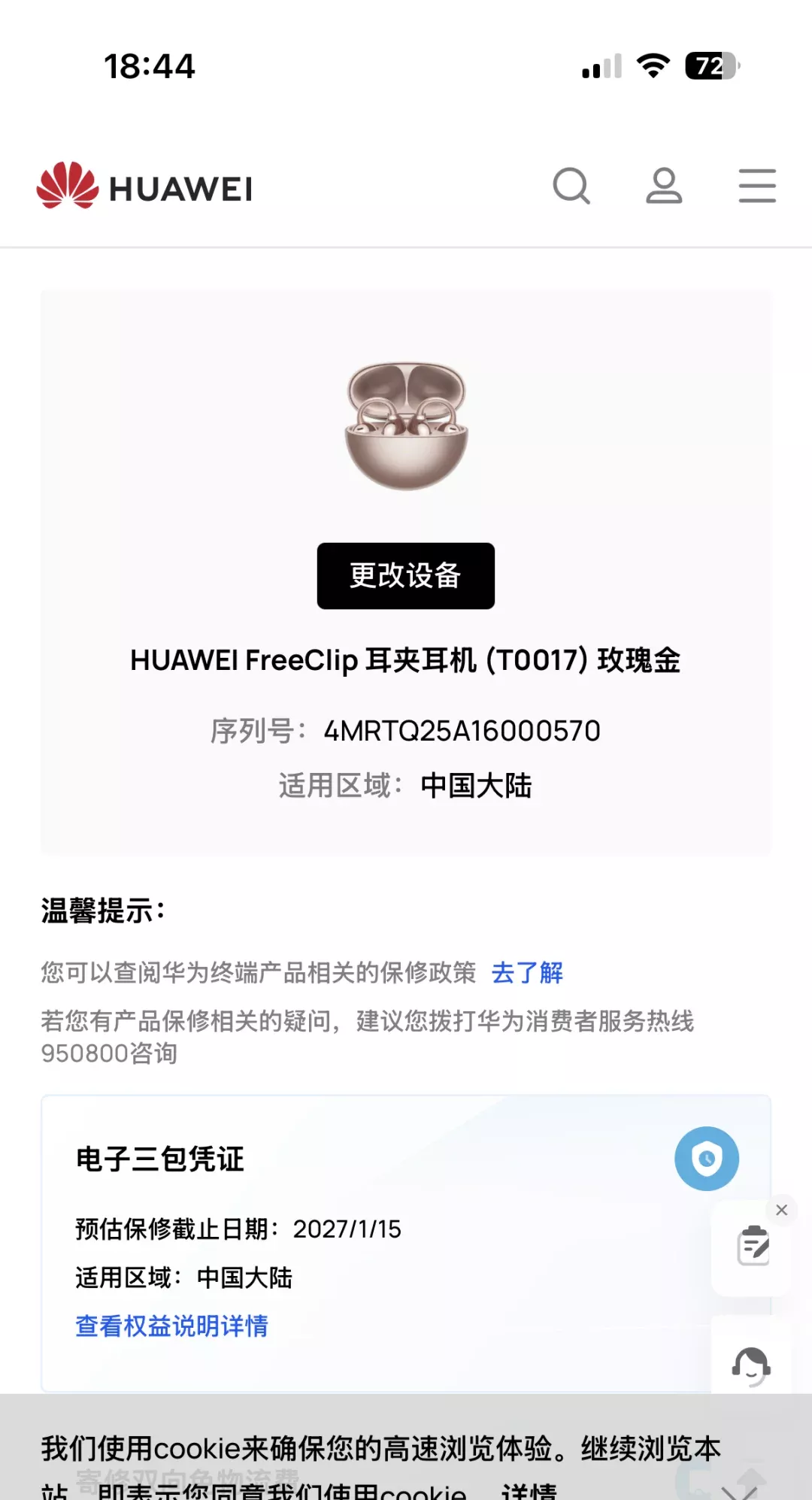Open the hamburger menu

[757, 186]
